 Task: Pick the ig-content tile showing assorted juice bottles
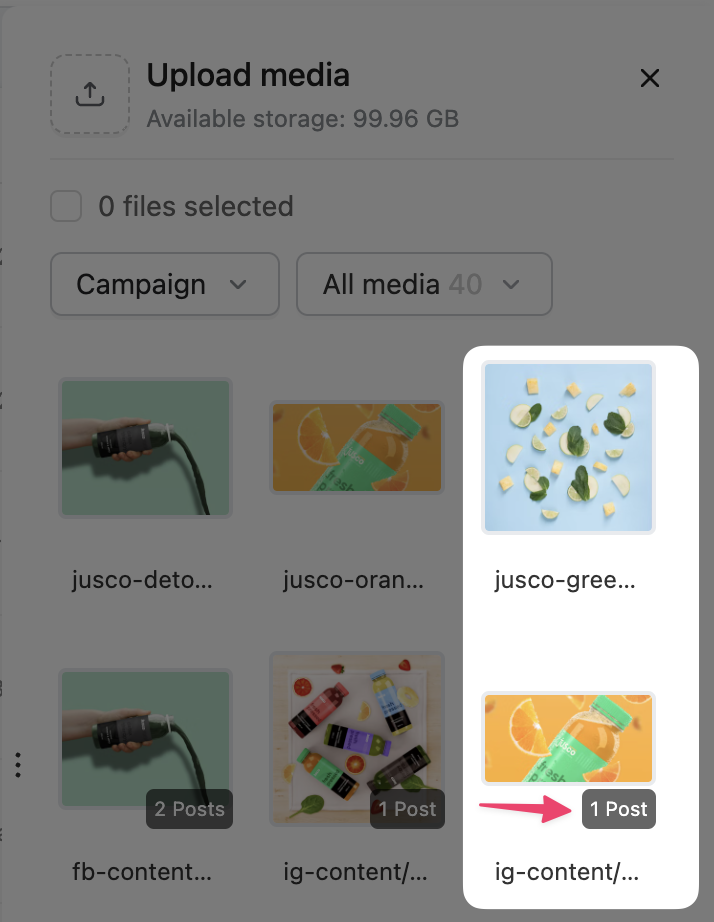click(357, 739)
